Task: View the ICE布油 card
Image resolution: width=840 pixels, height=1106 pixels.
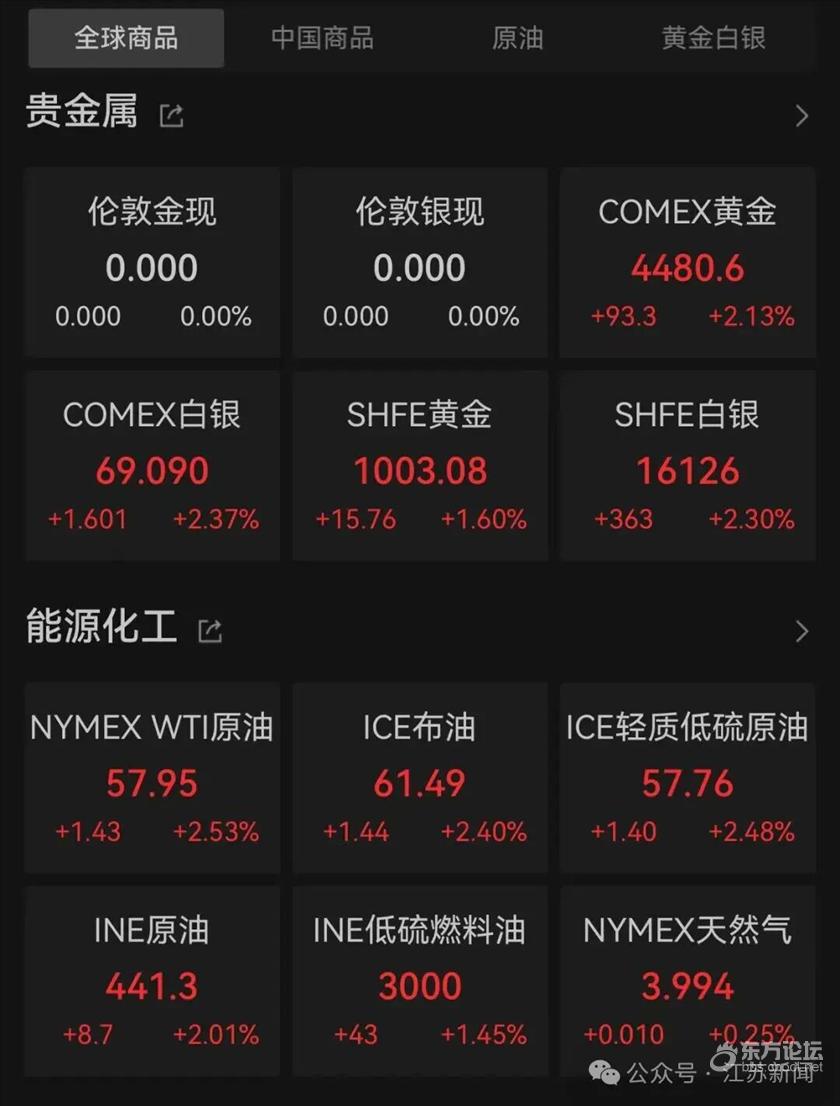Action: [420, 778]
